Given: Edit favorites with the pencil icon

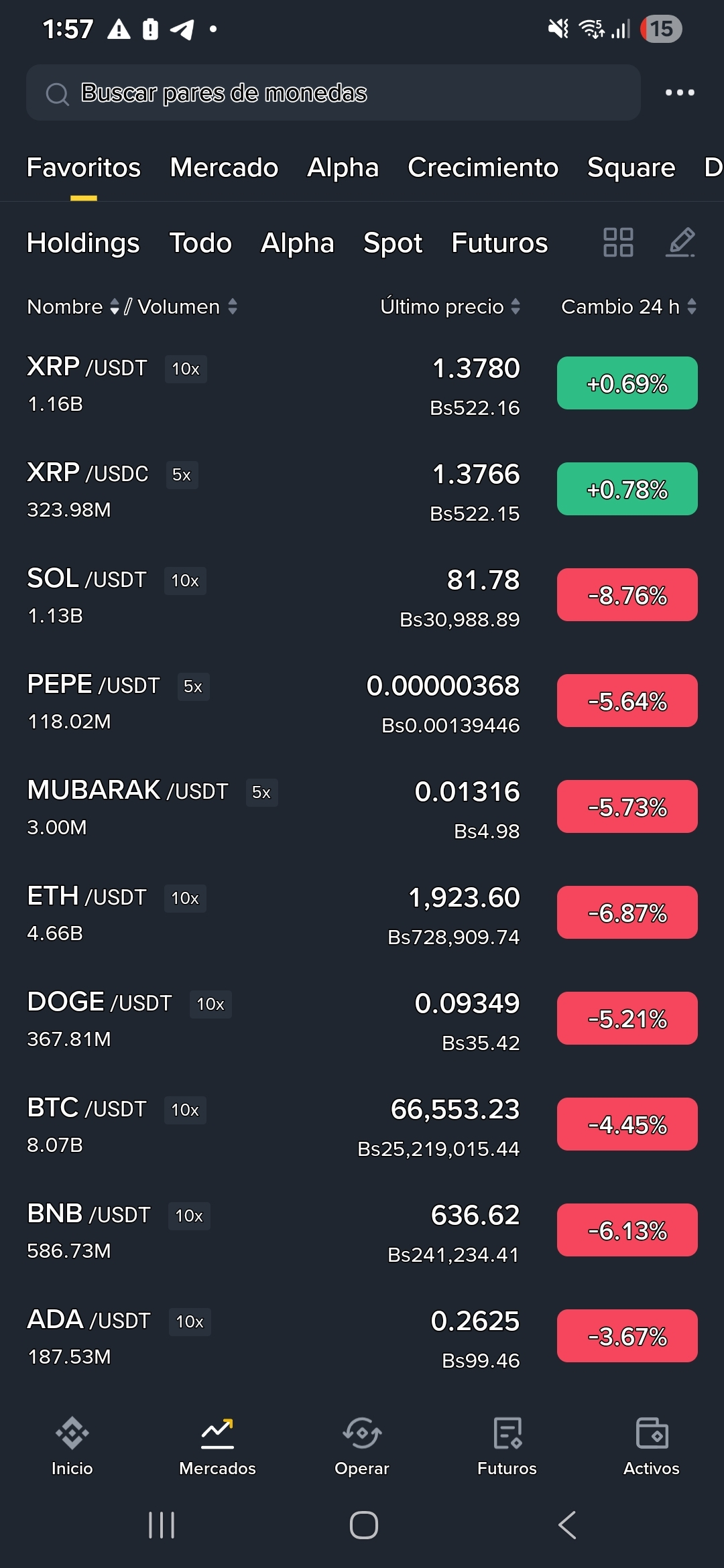Looking at the screenshot, I should tap(680, 243).
